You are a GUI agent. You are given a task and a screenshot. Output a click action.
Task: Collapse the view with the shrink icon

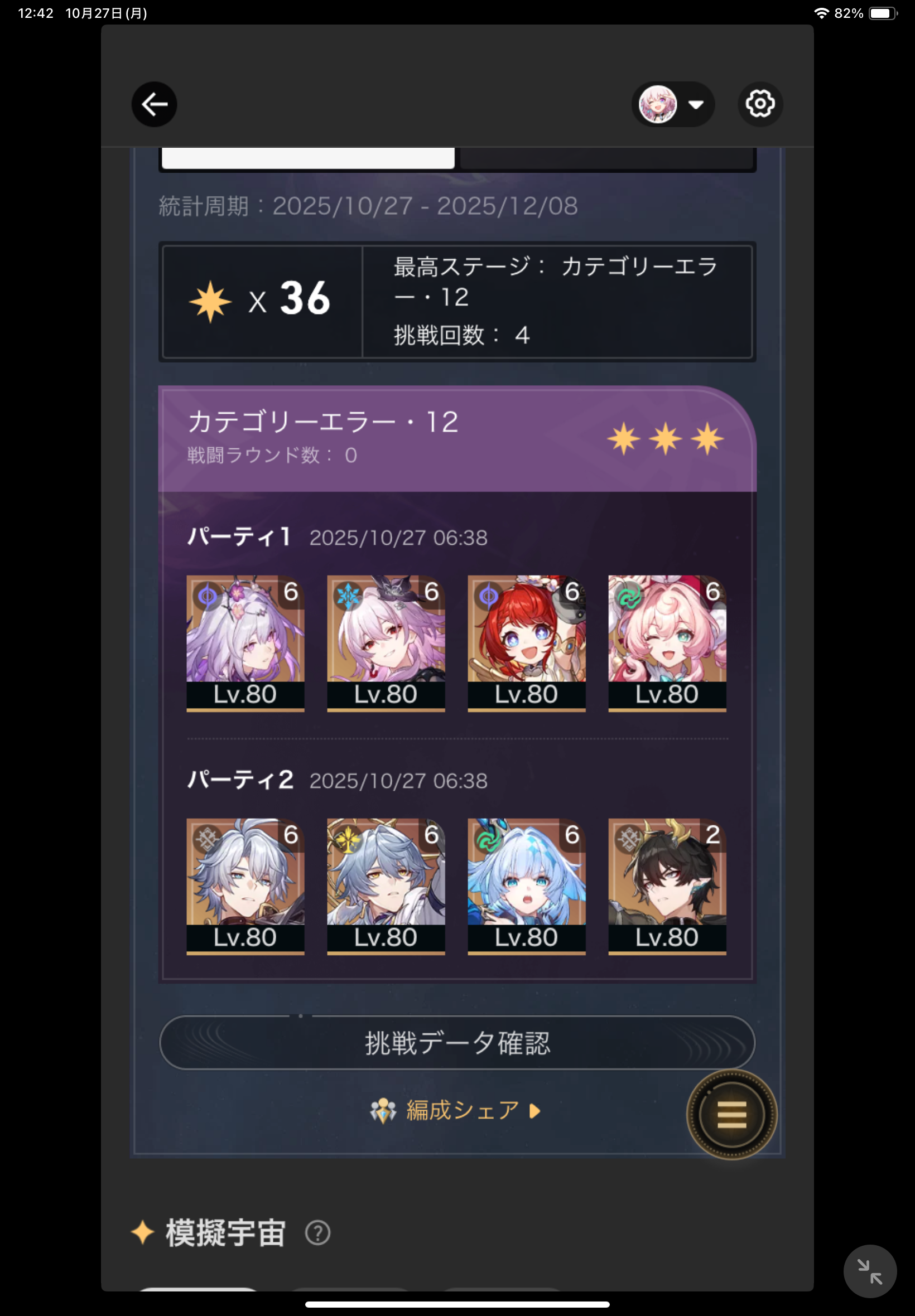click(x=869, y=1271)
